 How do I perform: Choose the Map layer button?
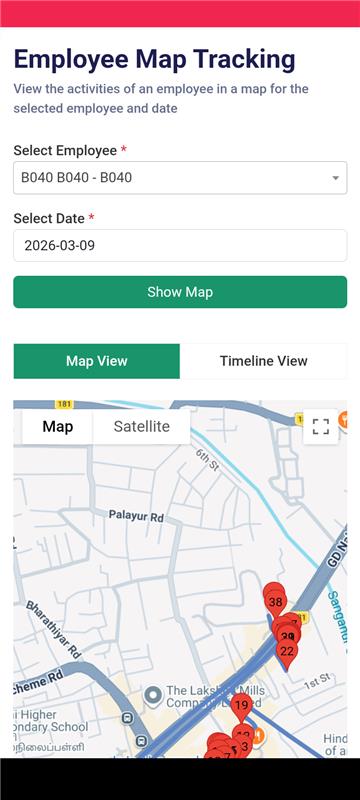(x=58, y=427)
